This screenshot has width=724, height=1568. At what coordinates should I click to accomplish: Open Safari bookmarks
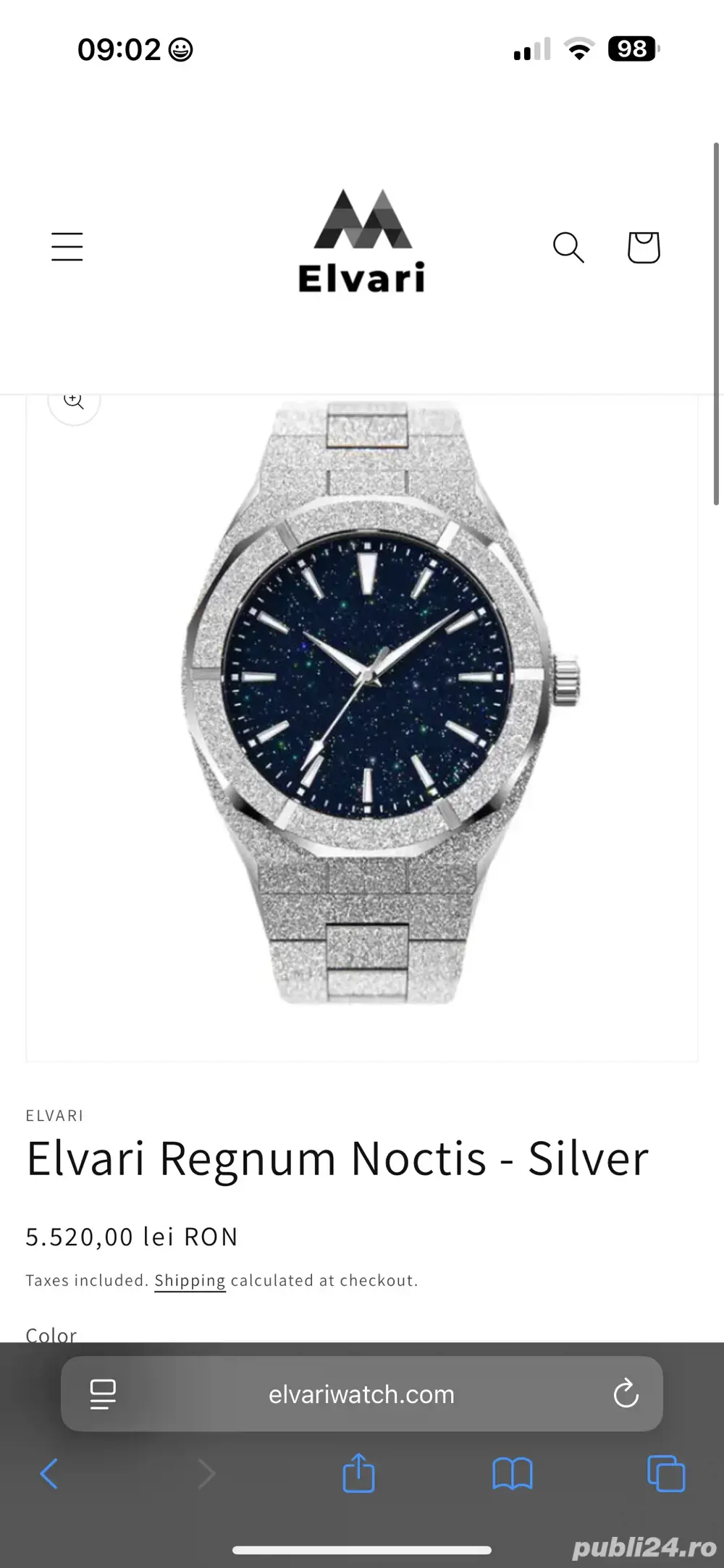click(x=512, y=1474)
